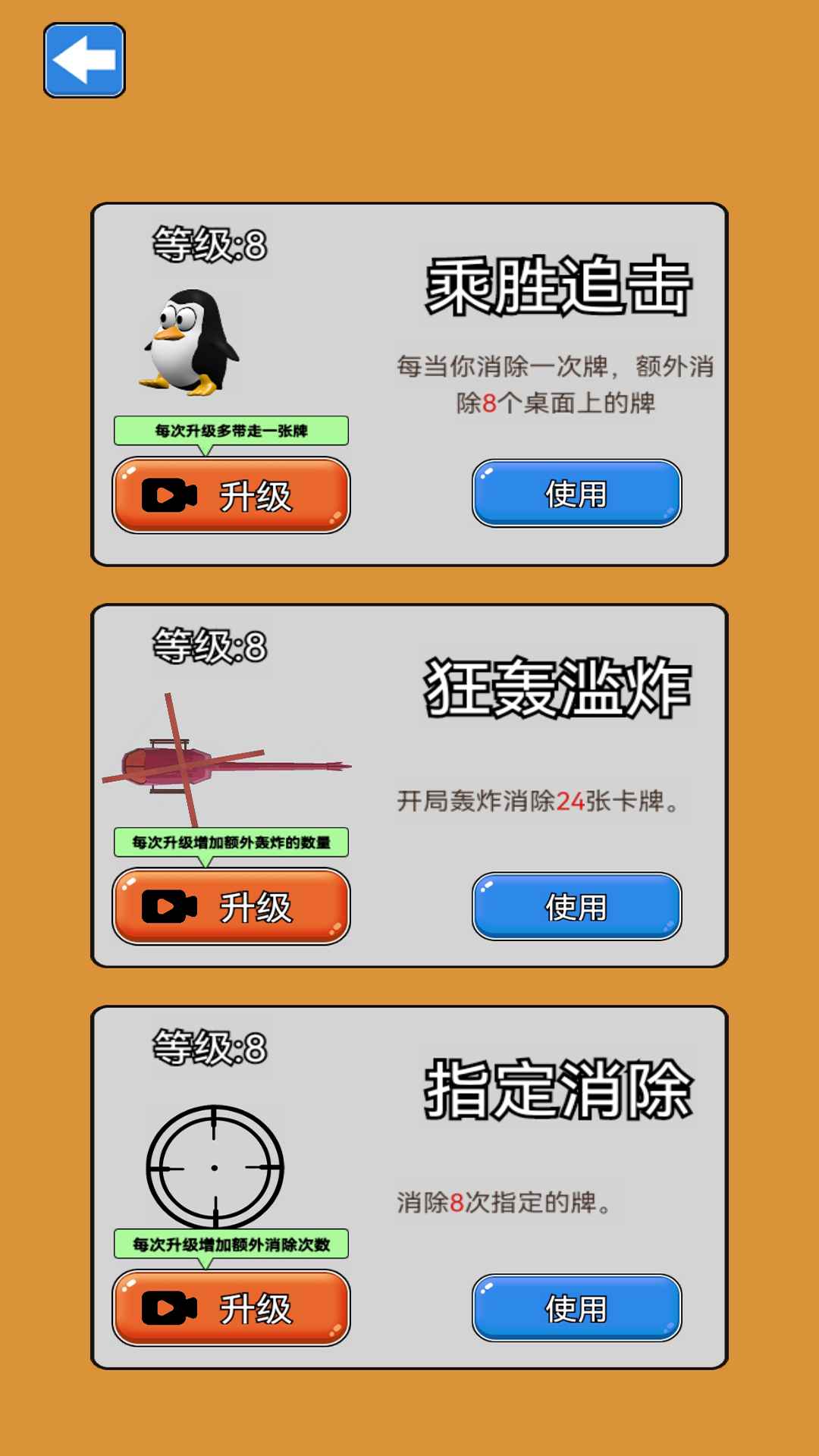Upgrade the 指定消除 crosshair skill
This screenshot has width=819, height=1456.
(231, 1308)
